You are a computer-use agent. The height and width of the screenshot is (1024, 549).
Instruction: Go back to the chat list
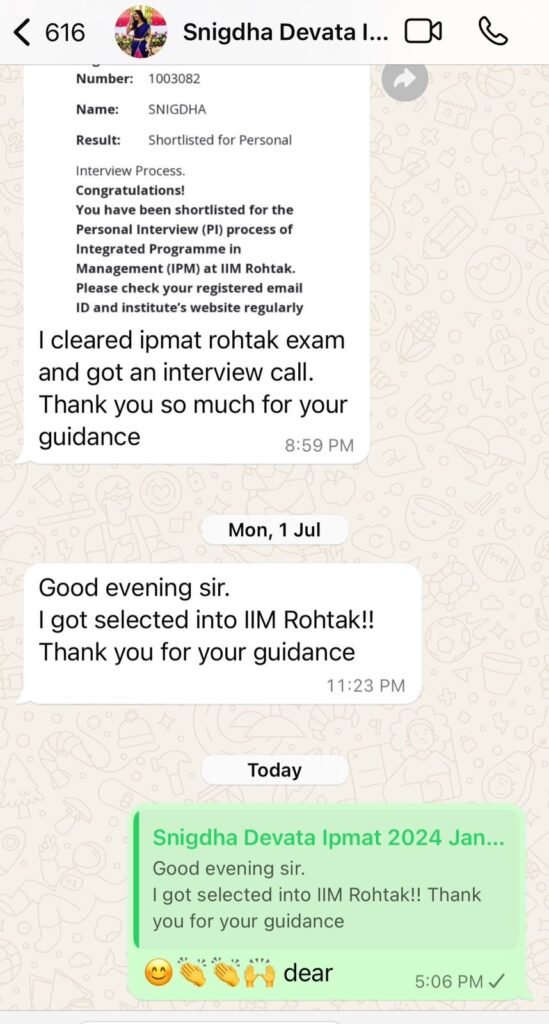click(49, 32)
